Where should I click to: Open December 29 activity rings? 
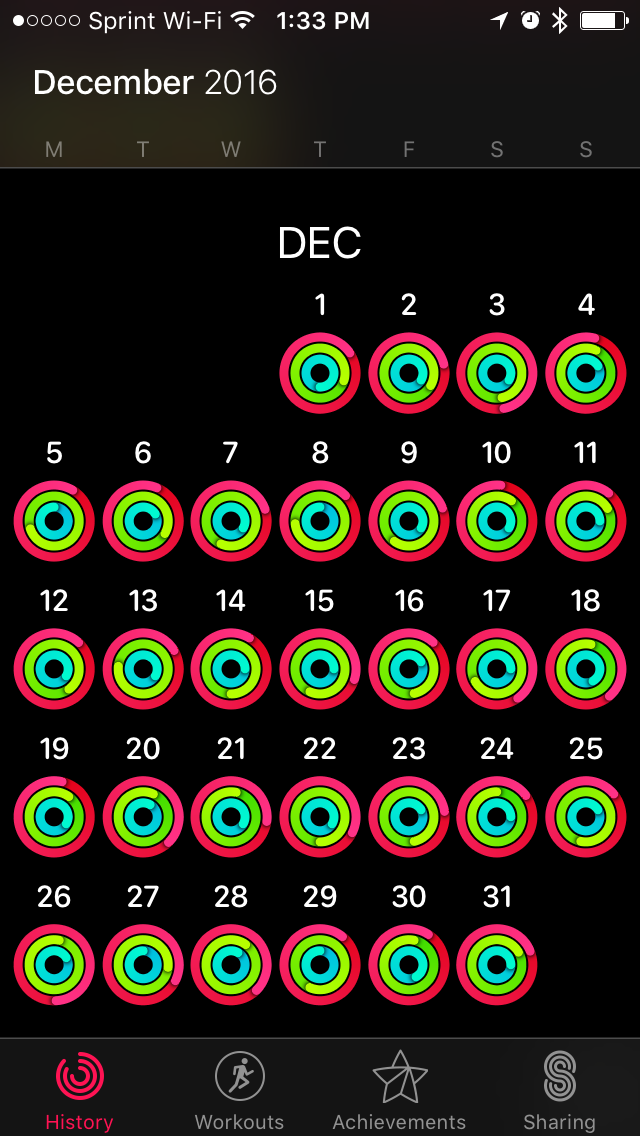320,964
